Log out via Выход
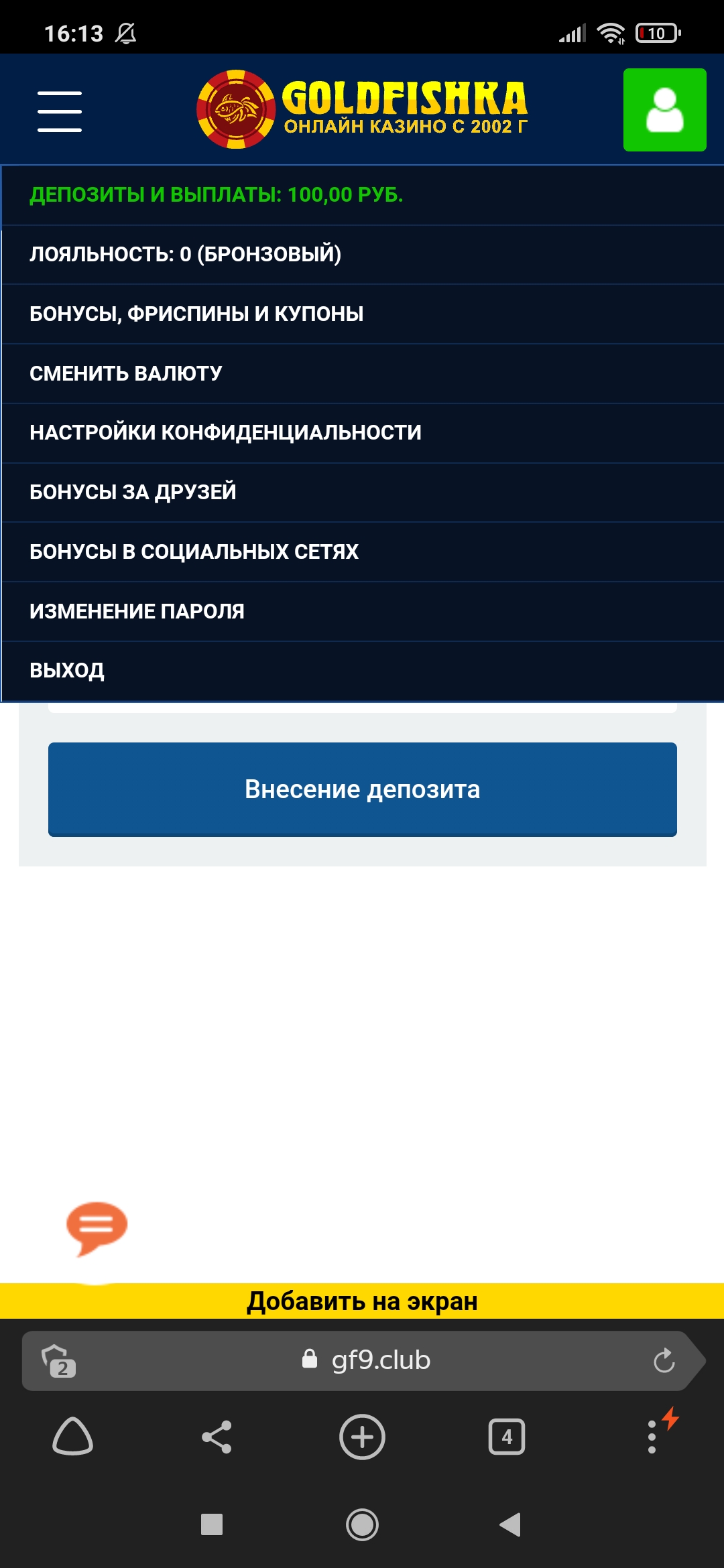The height and width of the screenshot is (1568, 724). click(x=67, y=671)
